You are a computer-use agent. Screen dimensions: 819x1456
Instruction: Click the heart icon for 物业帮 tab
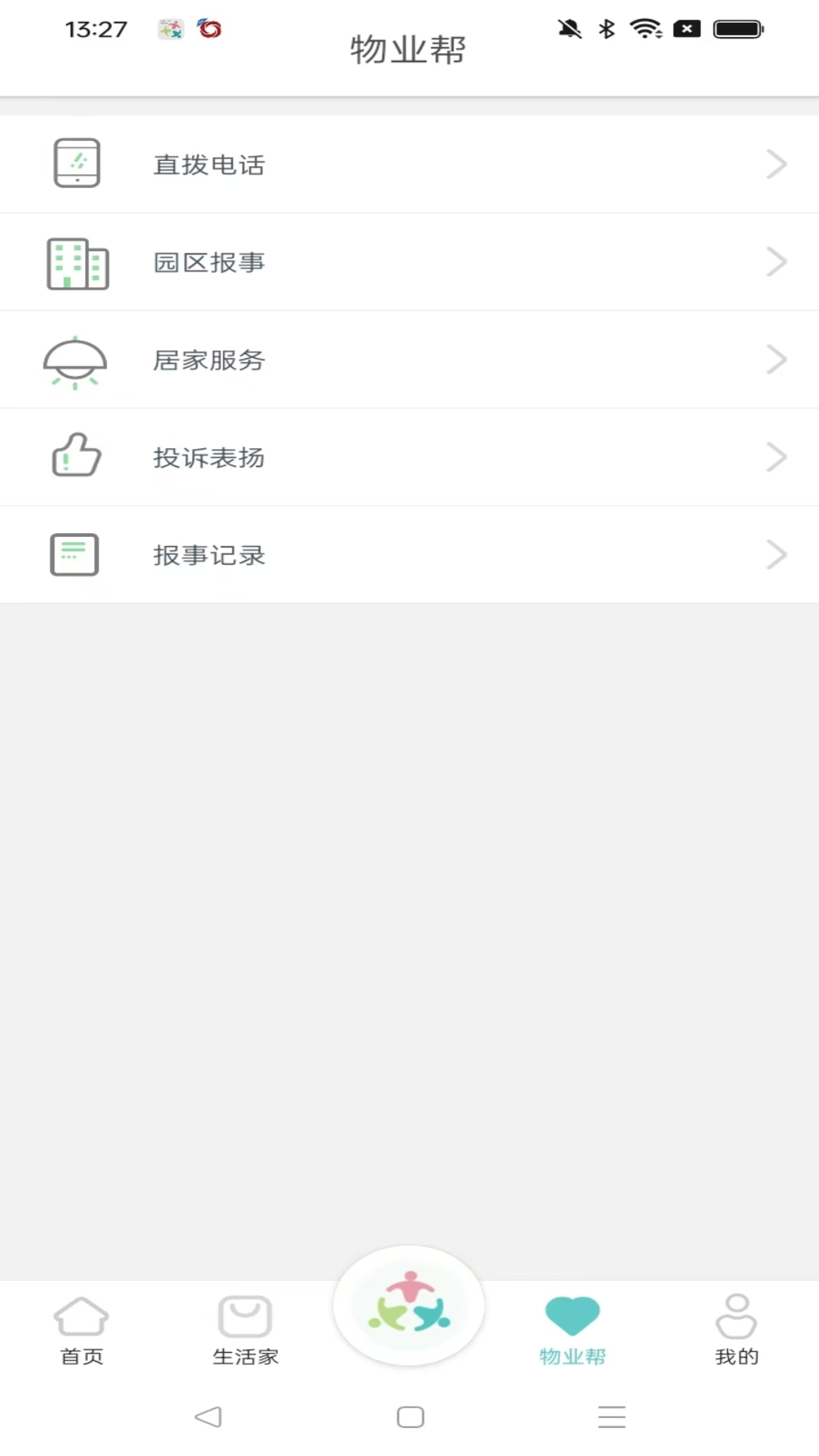click(573, 1314)
